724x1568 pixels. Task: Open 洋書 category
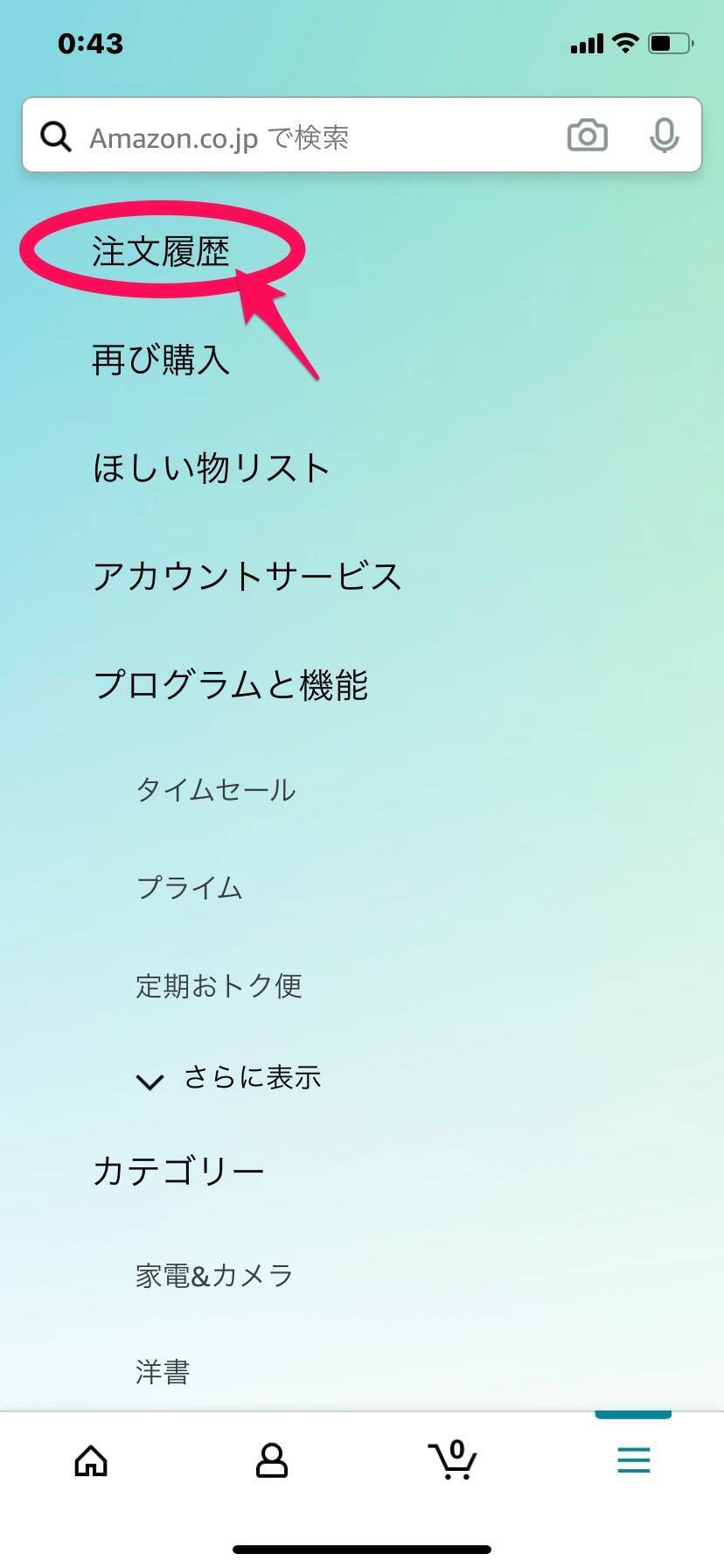tap(163, 1371)
